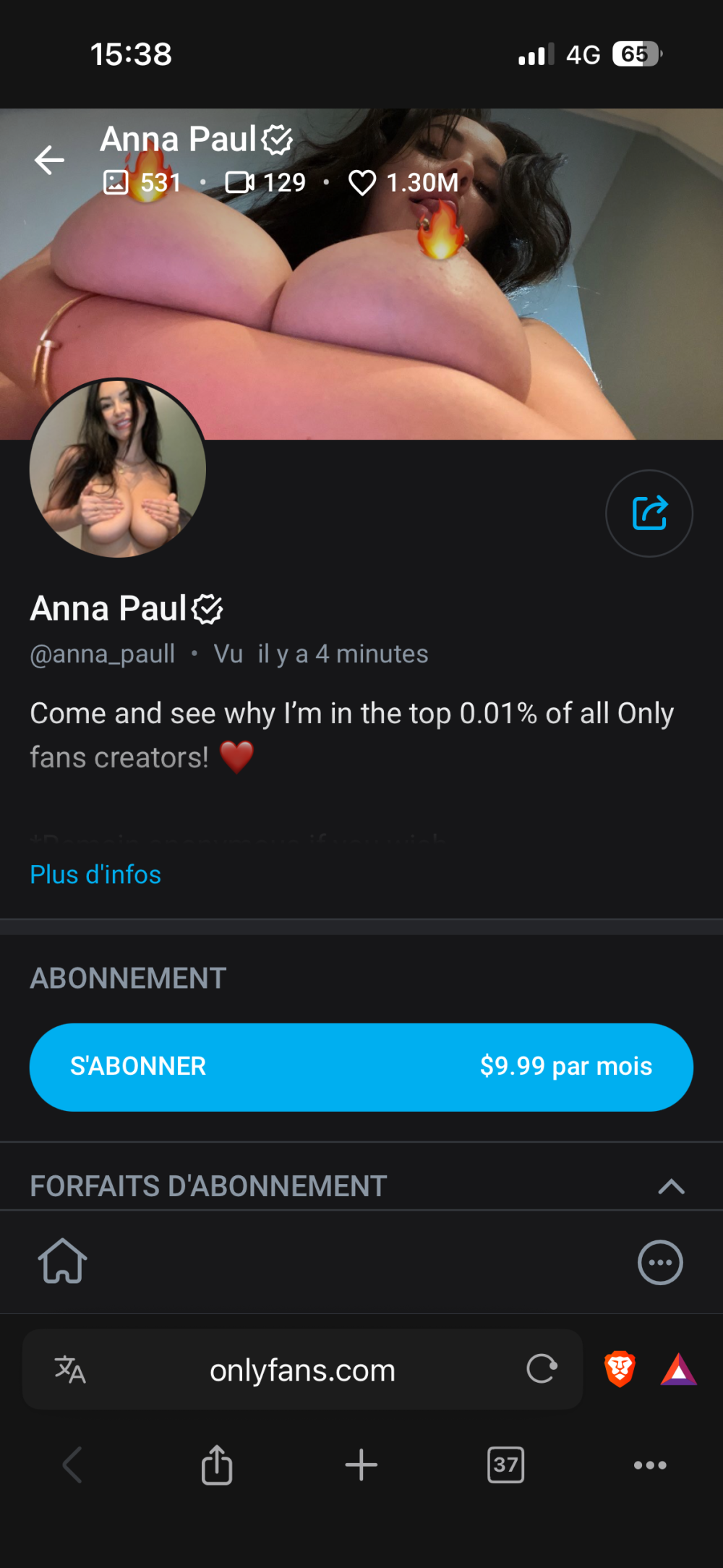Open the browser share sheet
Image resolution: width=723 pixels, height=1568 pixels.
point(217,1465)
